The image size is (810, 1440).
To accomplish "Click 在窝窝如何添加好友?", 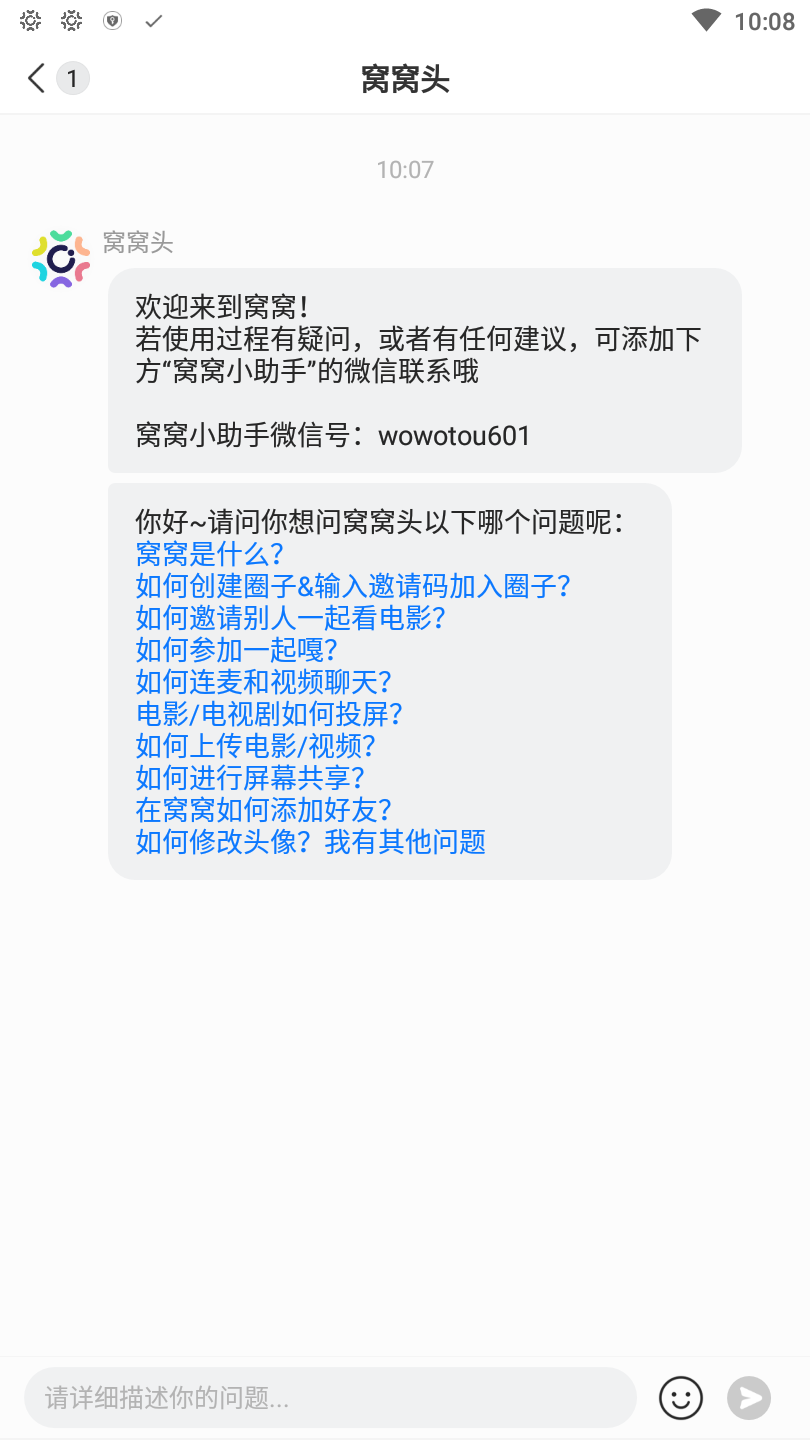I will pyautogui.click(x=263, y=811).
